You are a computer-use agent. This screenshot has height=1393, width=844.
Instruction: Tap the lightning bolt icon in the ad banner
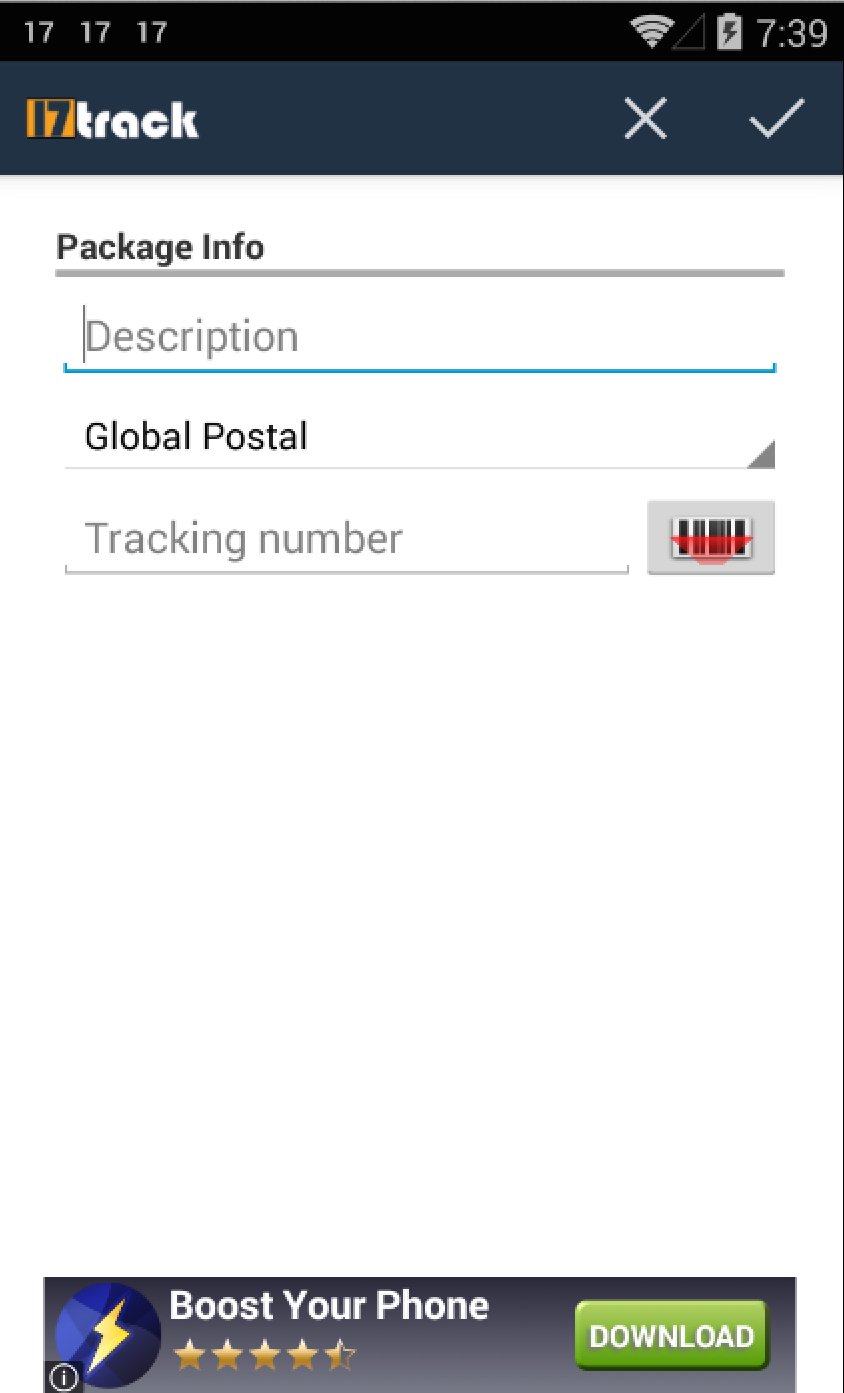[108, 1331]
